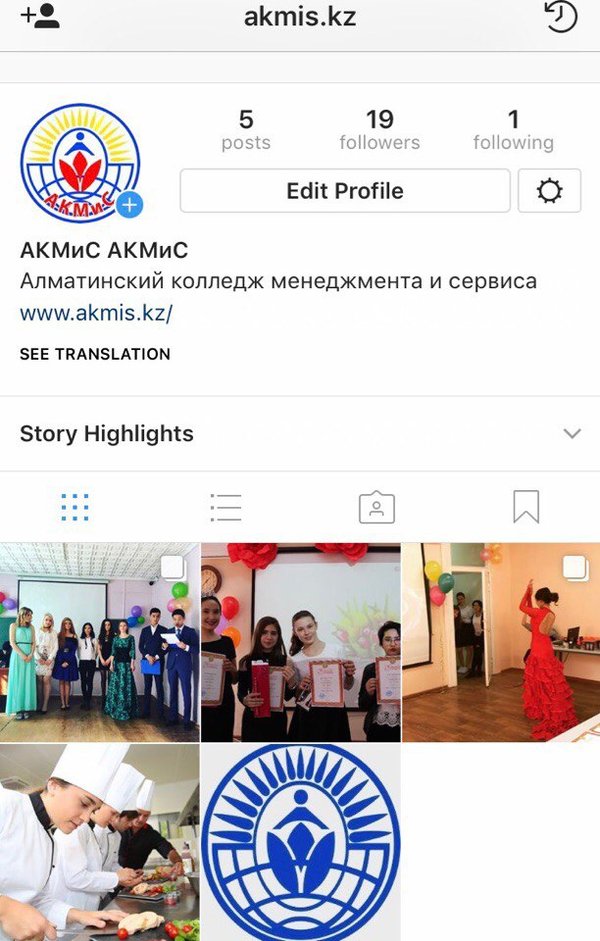Image resolution: width=600 pixels, height=941 pixels.
Task: View the 19 followers list
Action: coord(379,130)
